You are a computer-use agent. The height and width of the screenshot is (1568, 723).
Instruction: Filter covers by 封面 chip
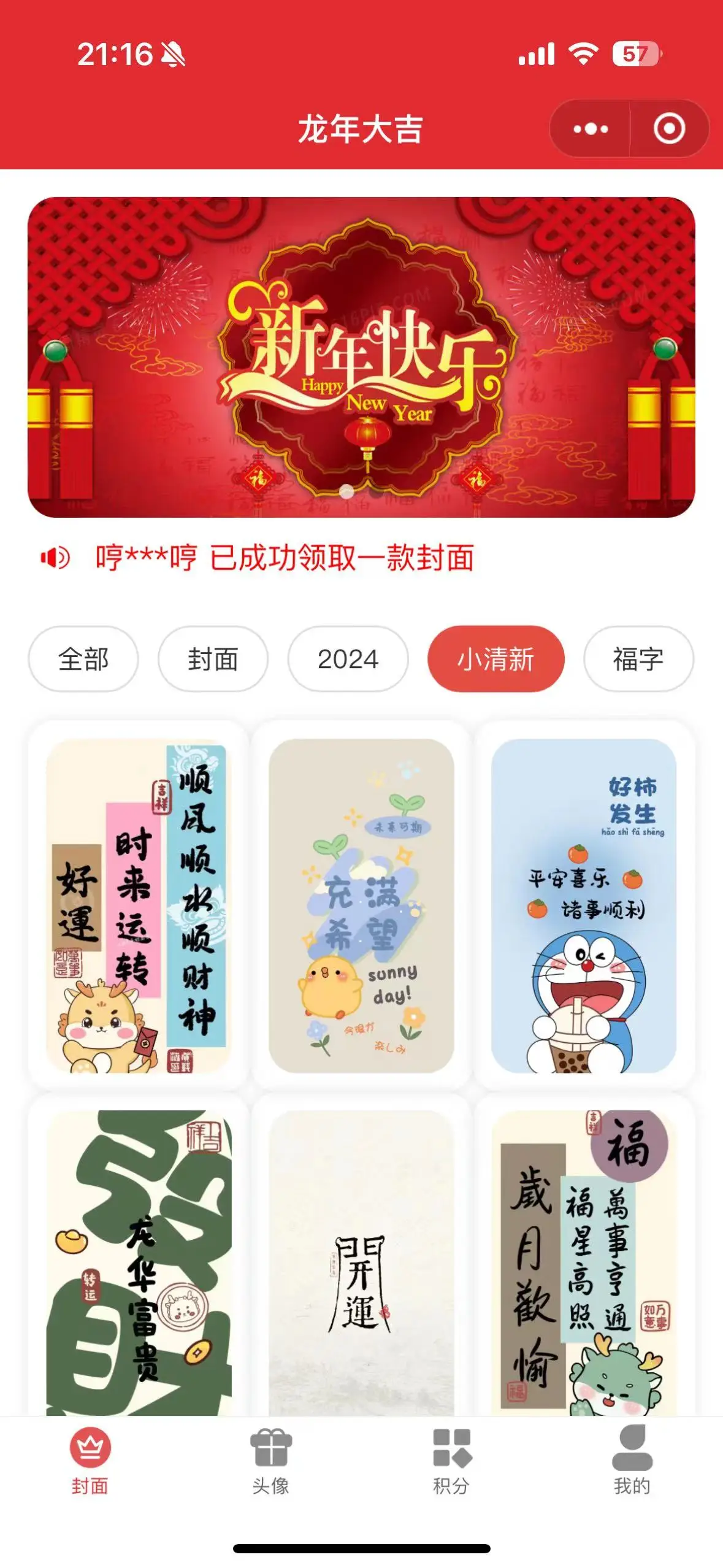coord(213,659)
